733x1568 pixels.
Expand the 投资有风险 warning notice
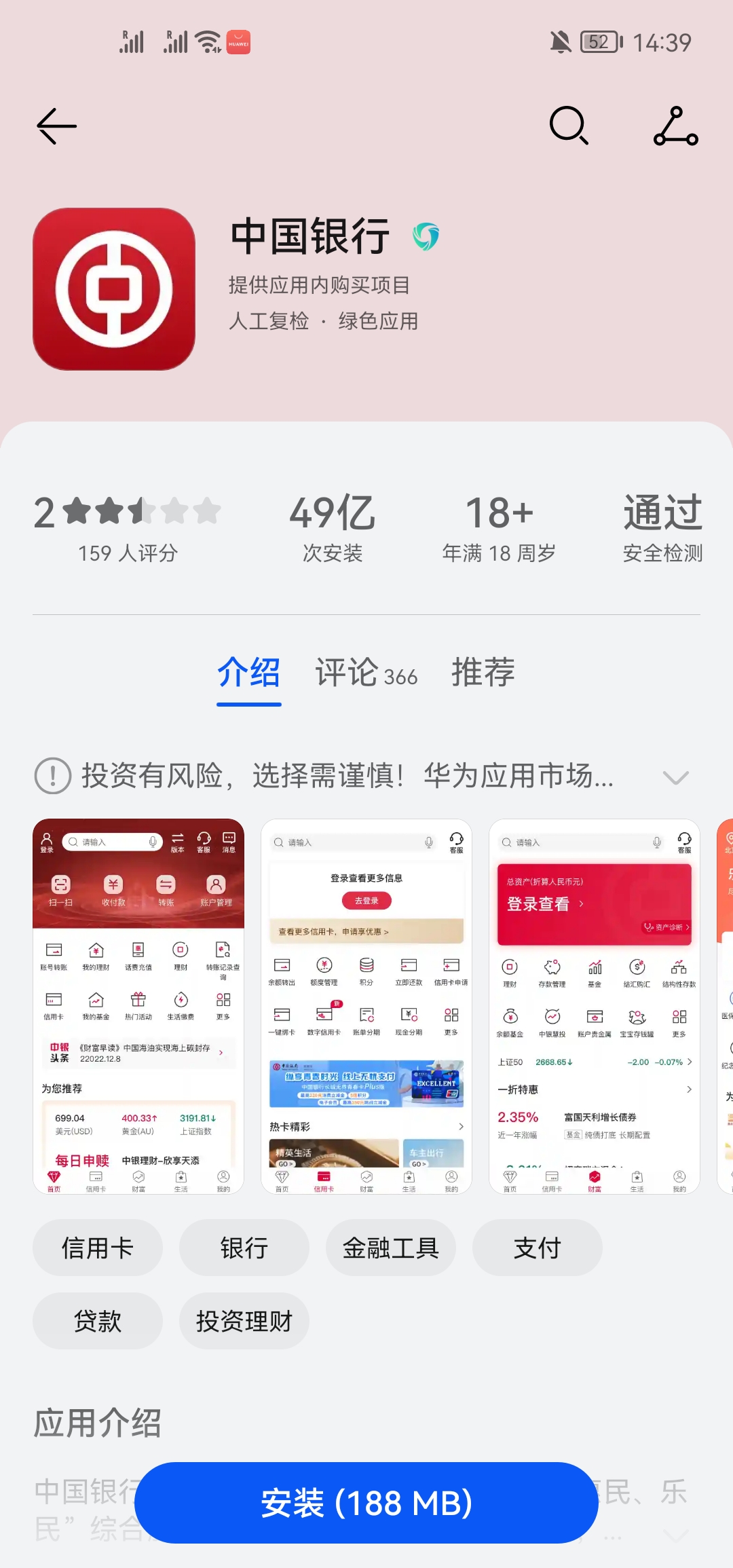[x=675, y=777]
